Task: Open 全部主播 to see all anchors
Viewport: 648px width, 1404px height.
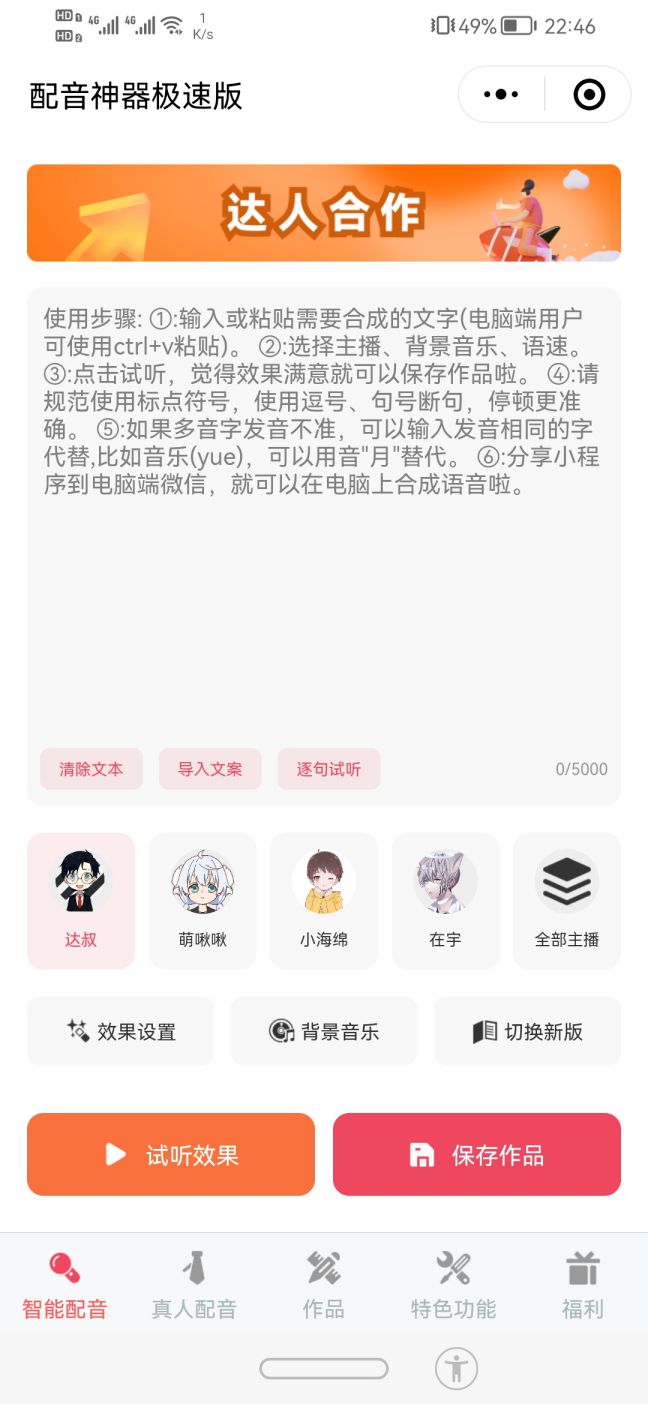Action: coord(567,901)
